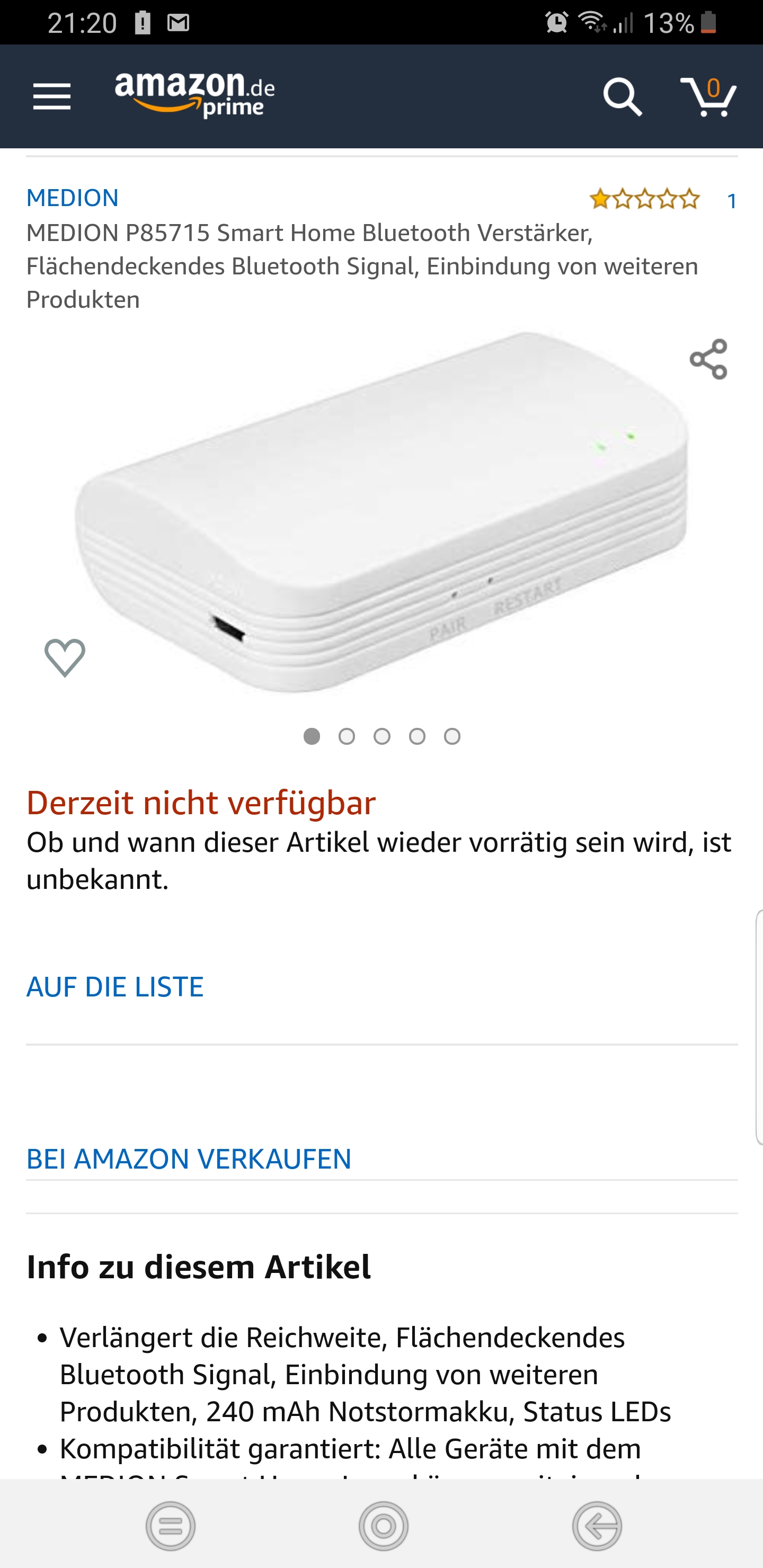This screenshot has height=1568, width=763.
Task: Open the product image in full view
Action: [381, 511]
